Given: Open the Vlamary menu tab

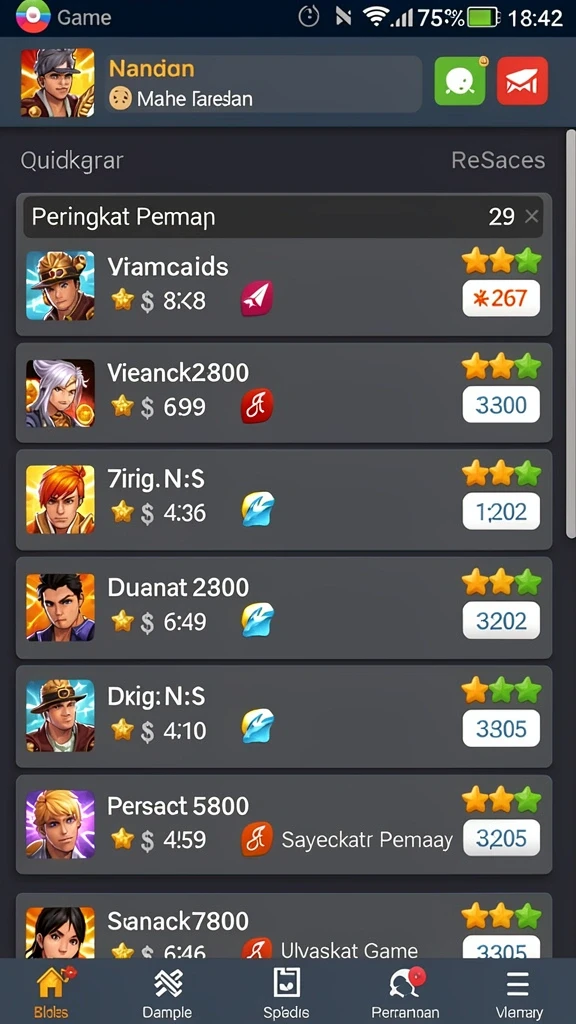Looking at the screenshot, I should click(519, 993).
